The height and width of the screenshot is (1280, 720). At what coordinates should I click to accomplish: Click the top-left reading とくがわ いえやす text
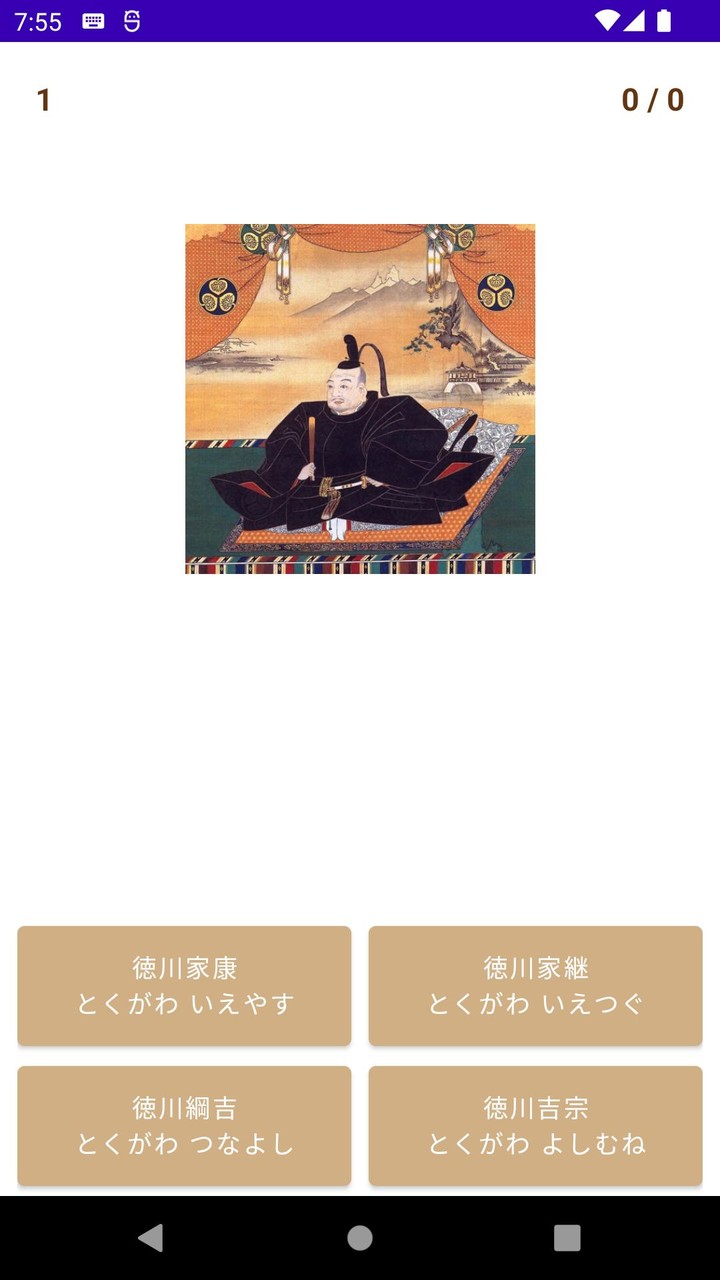click(x=184, y=1005)
